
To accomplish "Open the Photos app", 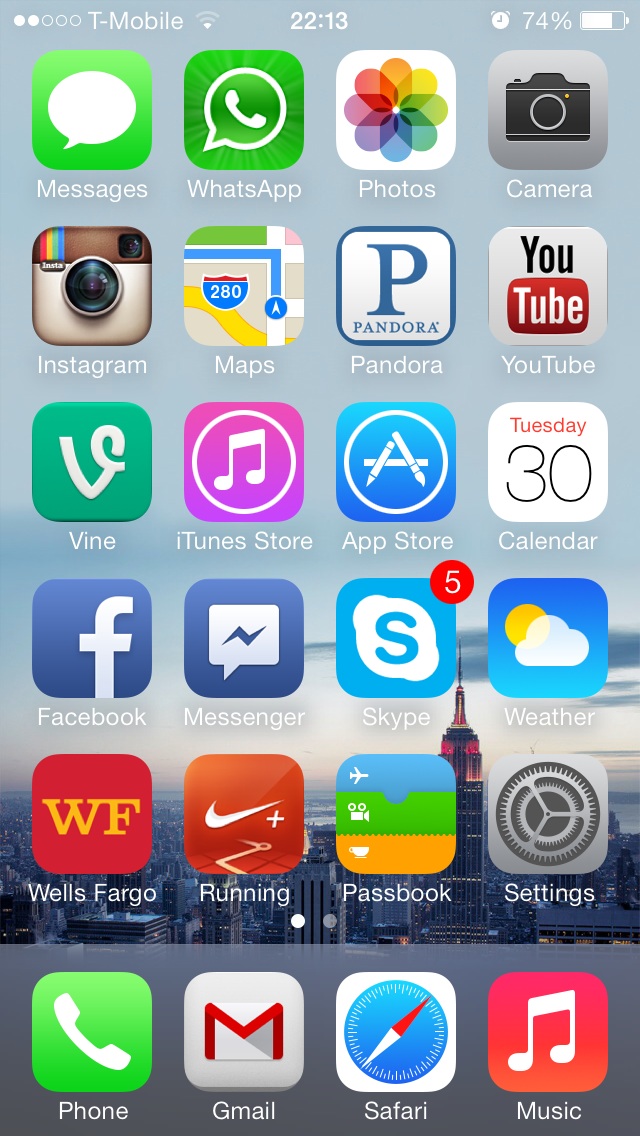I will tap(396, 110).
